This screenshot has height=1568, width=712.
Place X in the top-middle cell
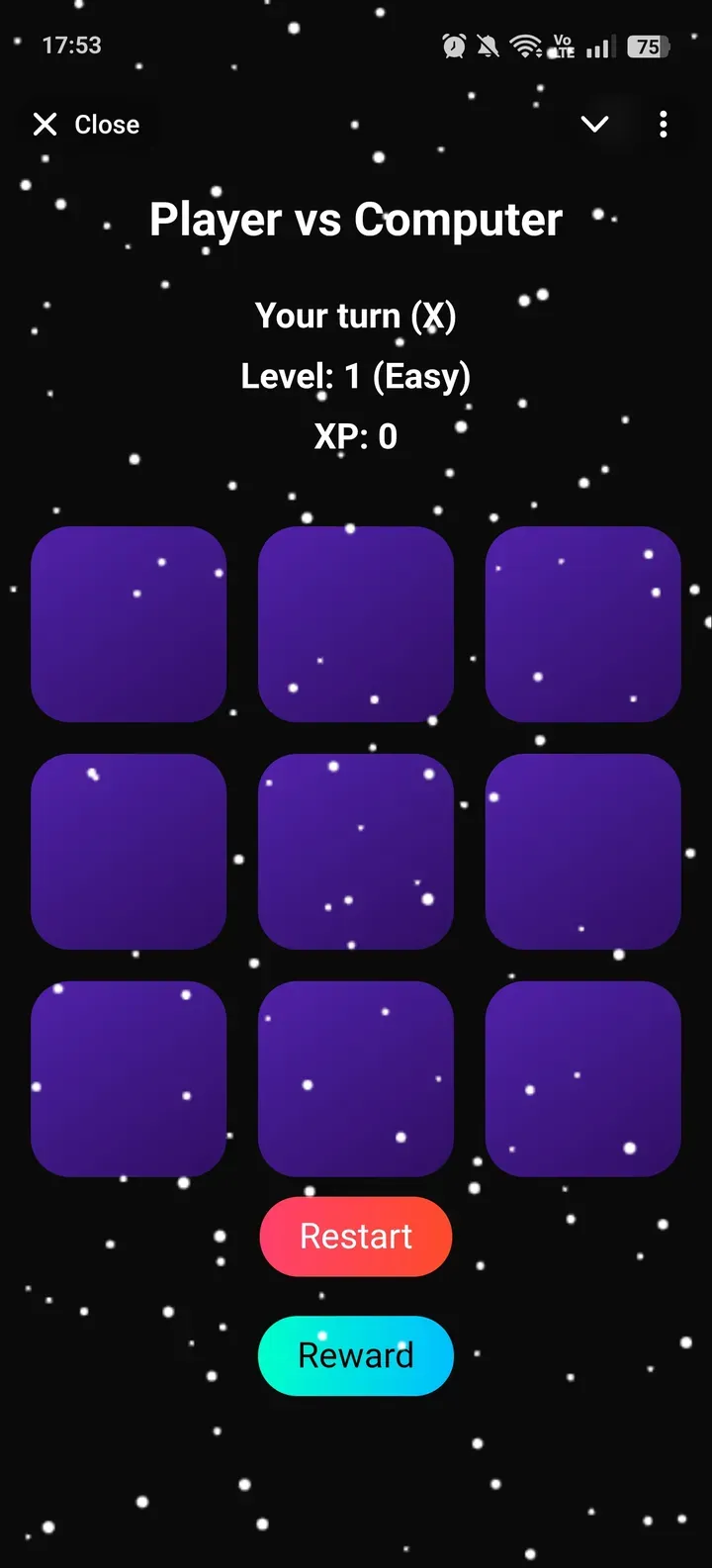[x=356, y=624]
